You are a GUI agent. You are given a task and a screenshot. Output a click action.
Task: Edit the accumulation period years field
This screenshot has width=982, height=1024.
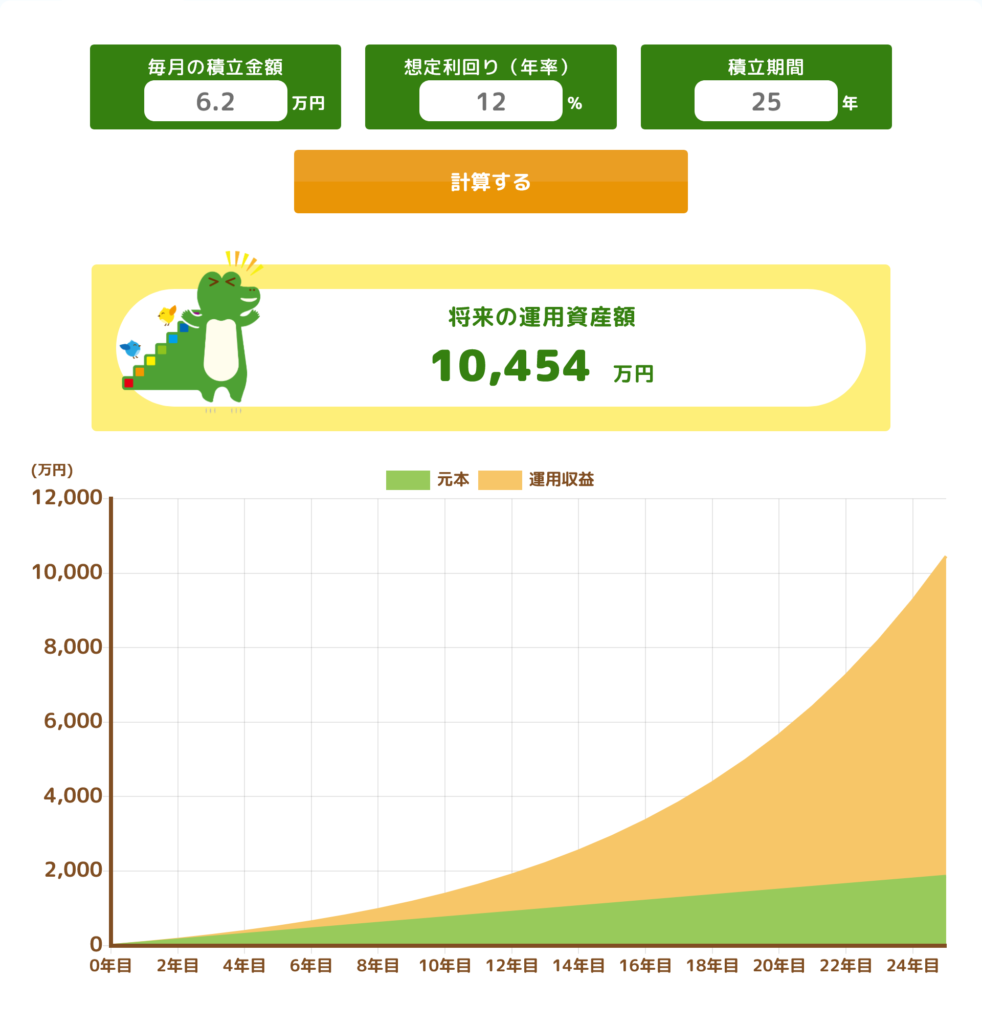point(765,101)
